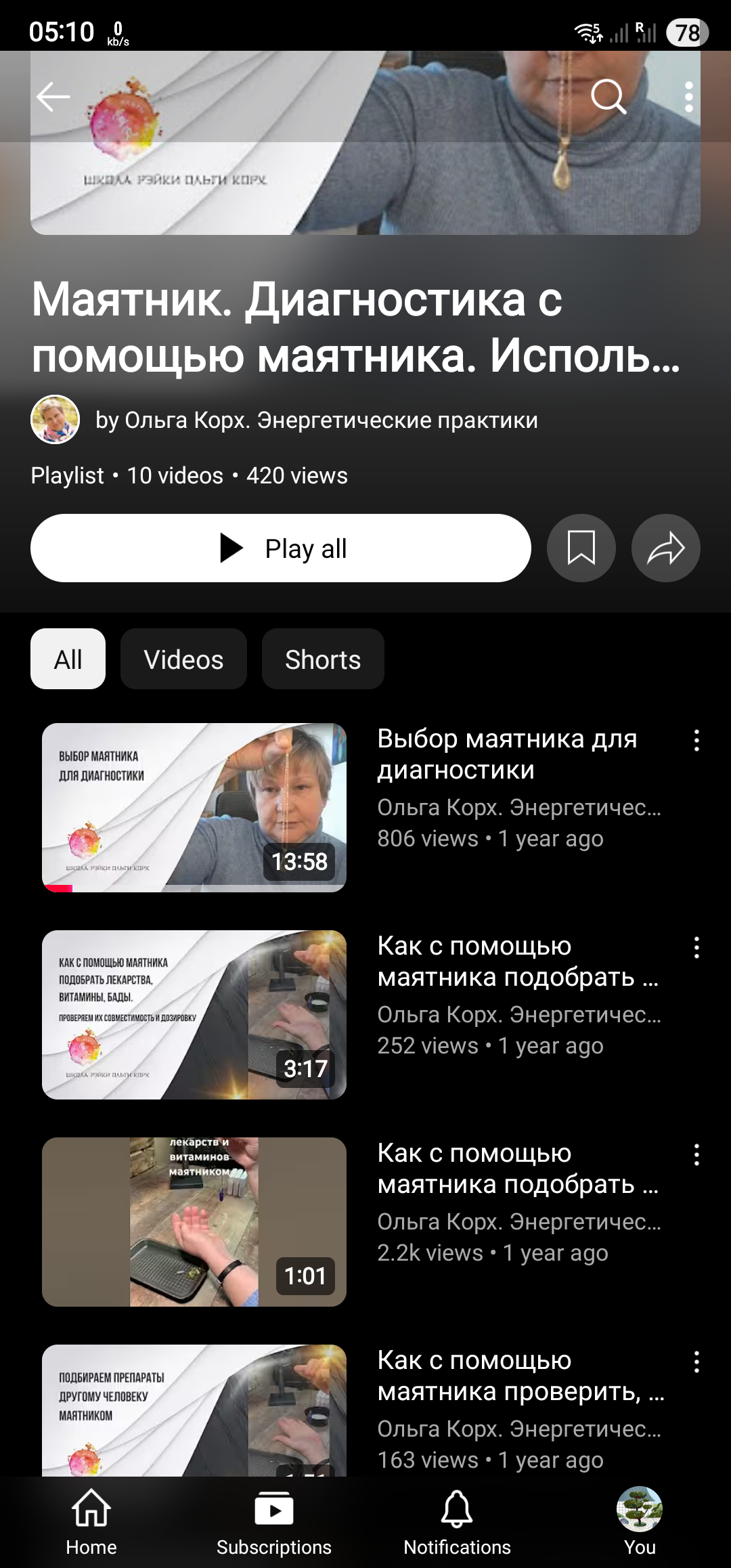Open channel Ольга Корх. Энергетические практики

tap(316, 420)
